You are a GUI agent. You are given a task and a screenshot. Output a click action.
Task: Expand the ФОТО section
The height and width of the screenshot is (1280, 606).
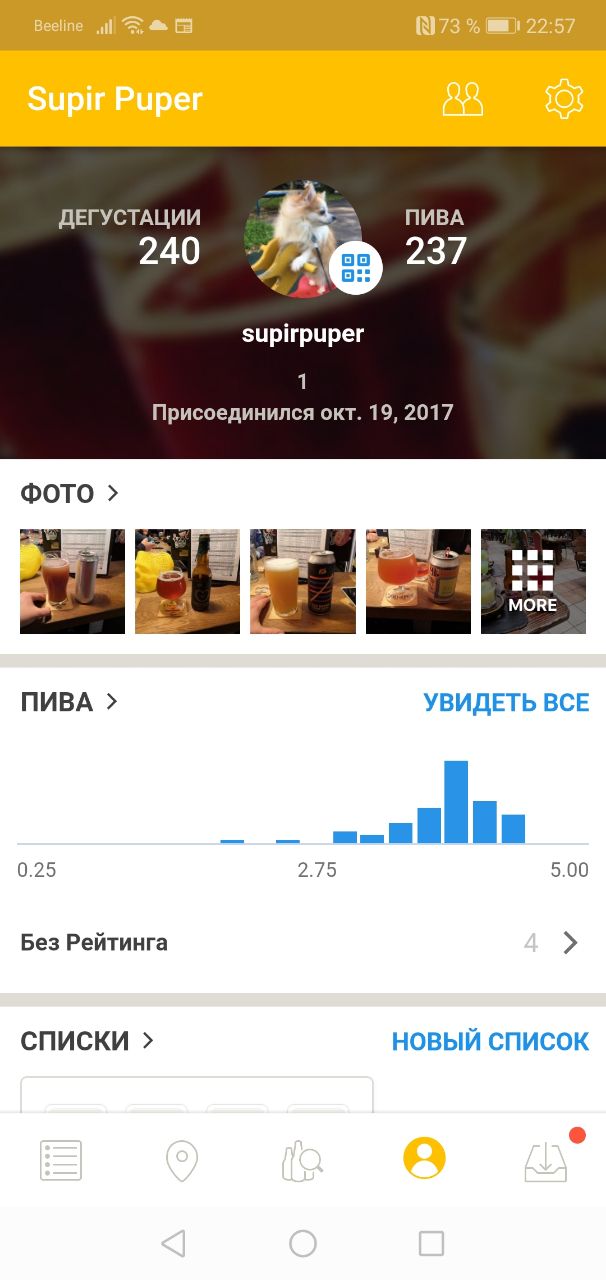click(70, 493)
